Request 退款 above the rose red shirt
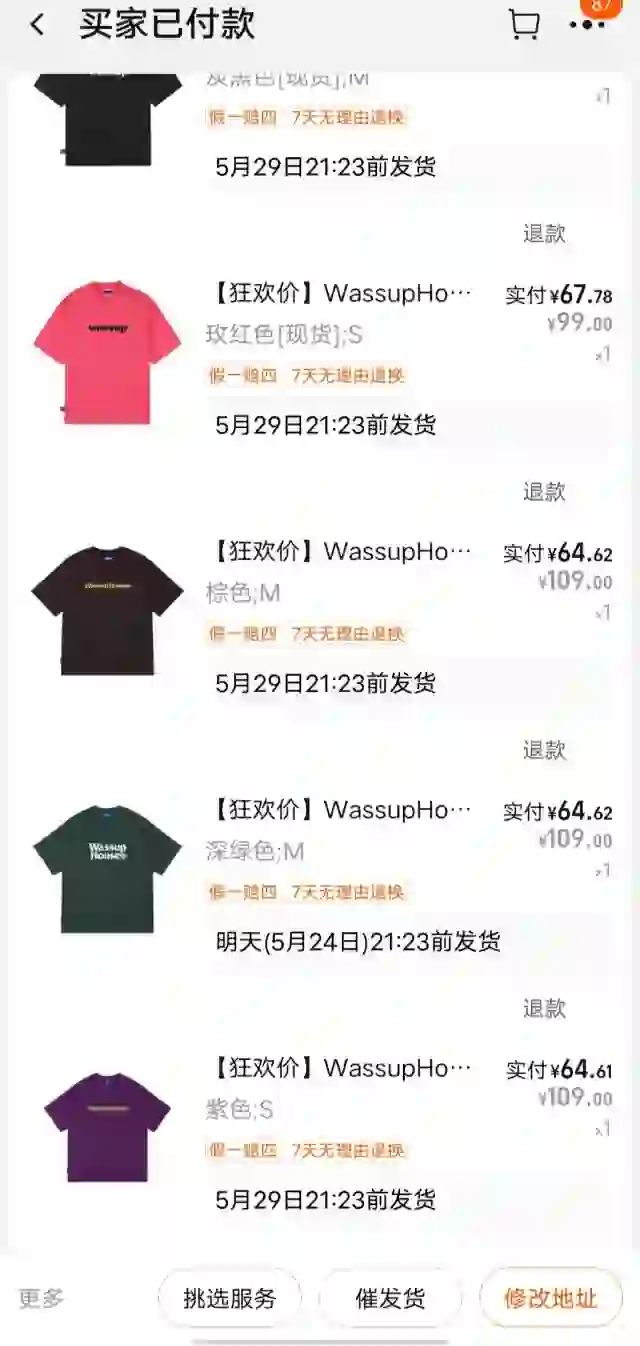 544,233
